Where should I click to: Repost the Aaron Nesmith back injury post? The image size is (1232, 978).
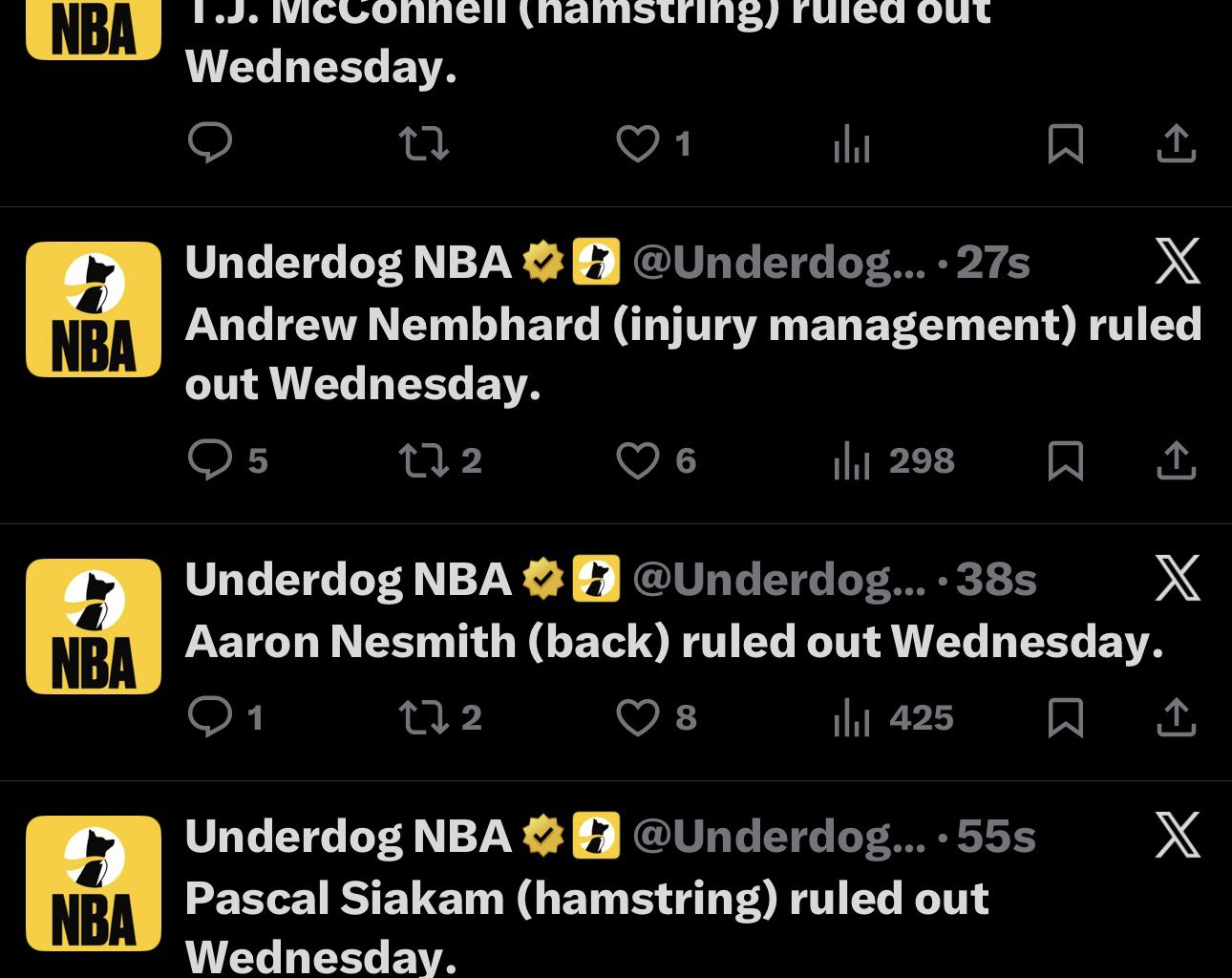click(x=423, y=718)
